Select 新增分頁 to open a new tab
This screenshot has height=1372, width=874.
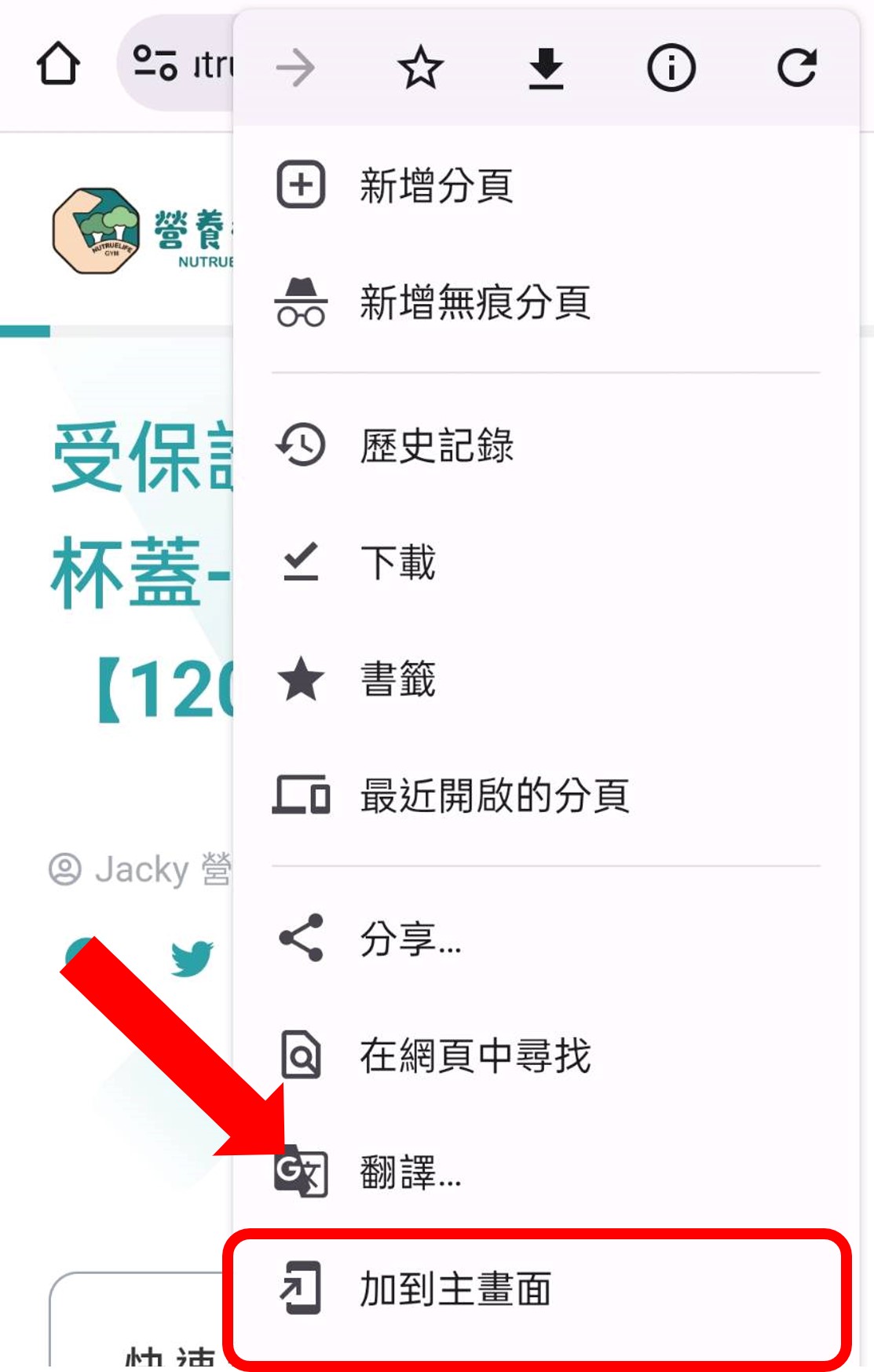tap(436, 185)
